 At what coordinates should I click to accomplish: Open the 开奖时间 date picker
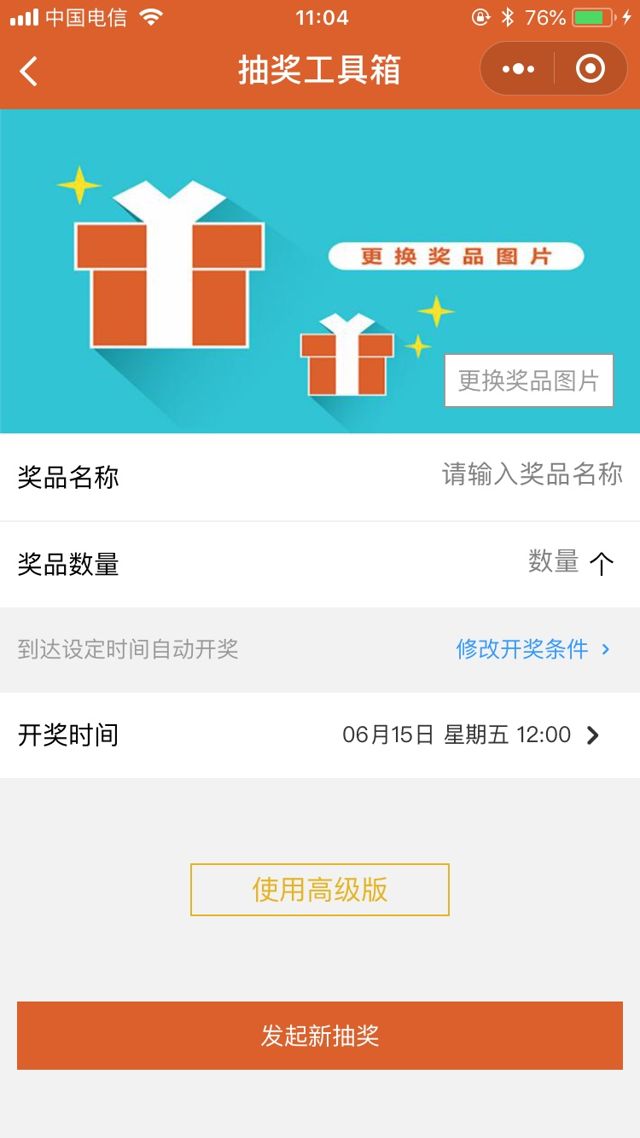[x=470, y=735]
